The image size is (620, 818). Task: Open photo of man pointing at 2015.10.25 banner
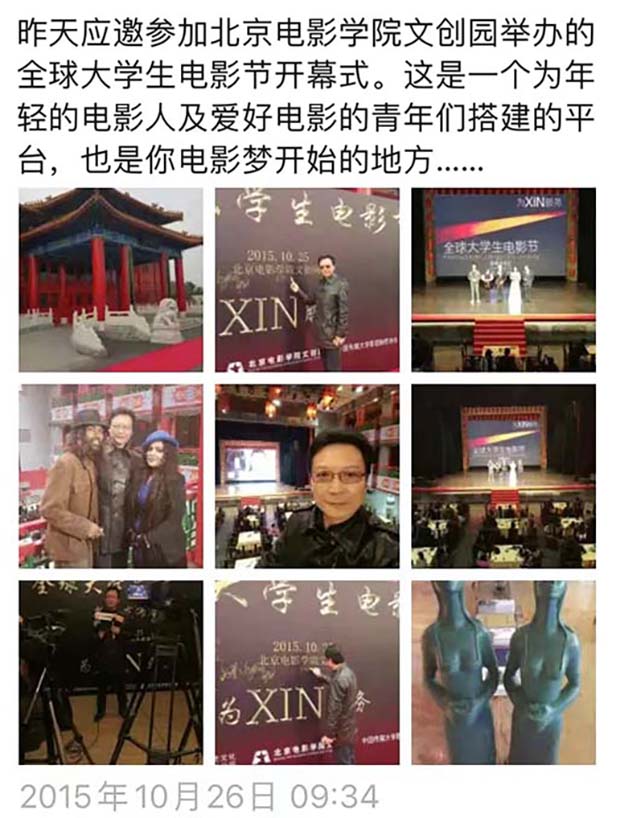click(x=307, y=279)
